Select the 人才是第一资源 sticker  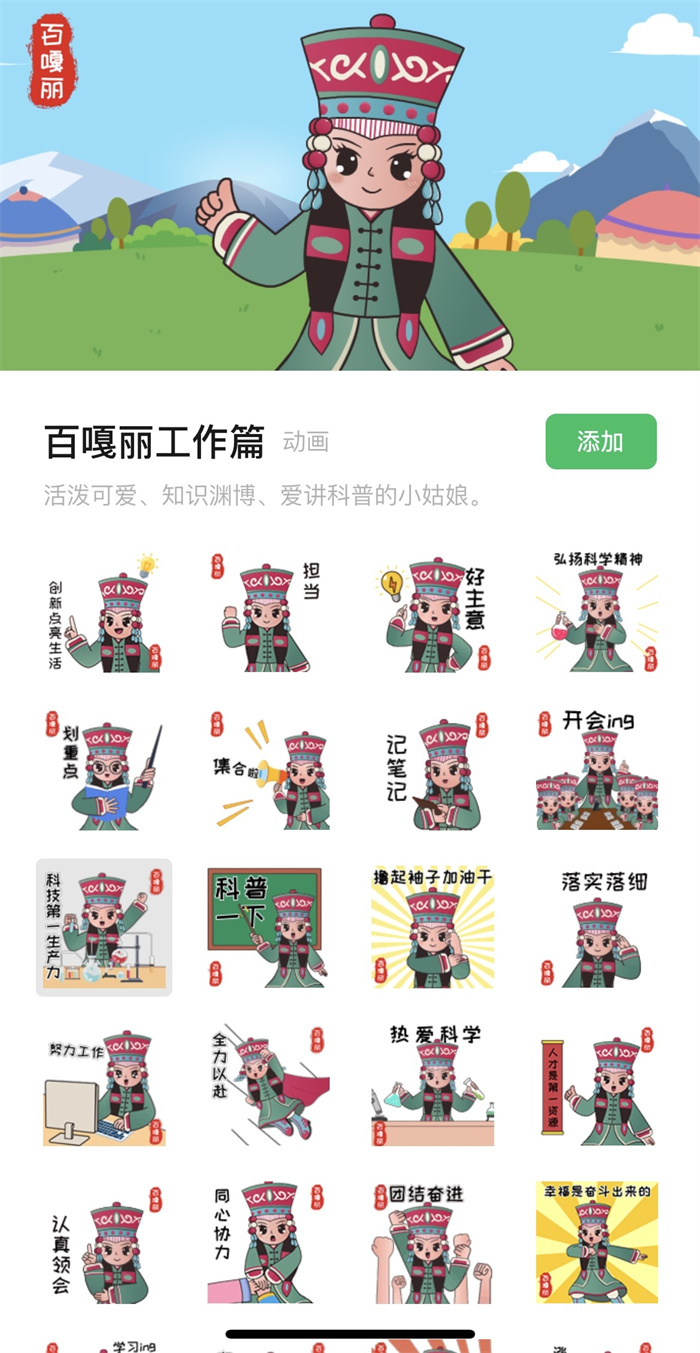597,1086
